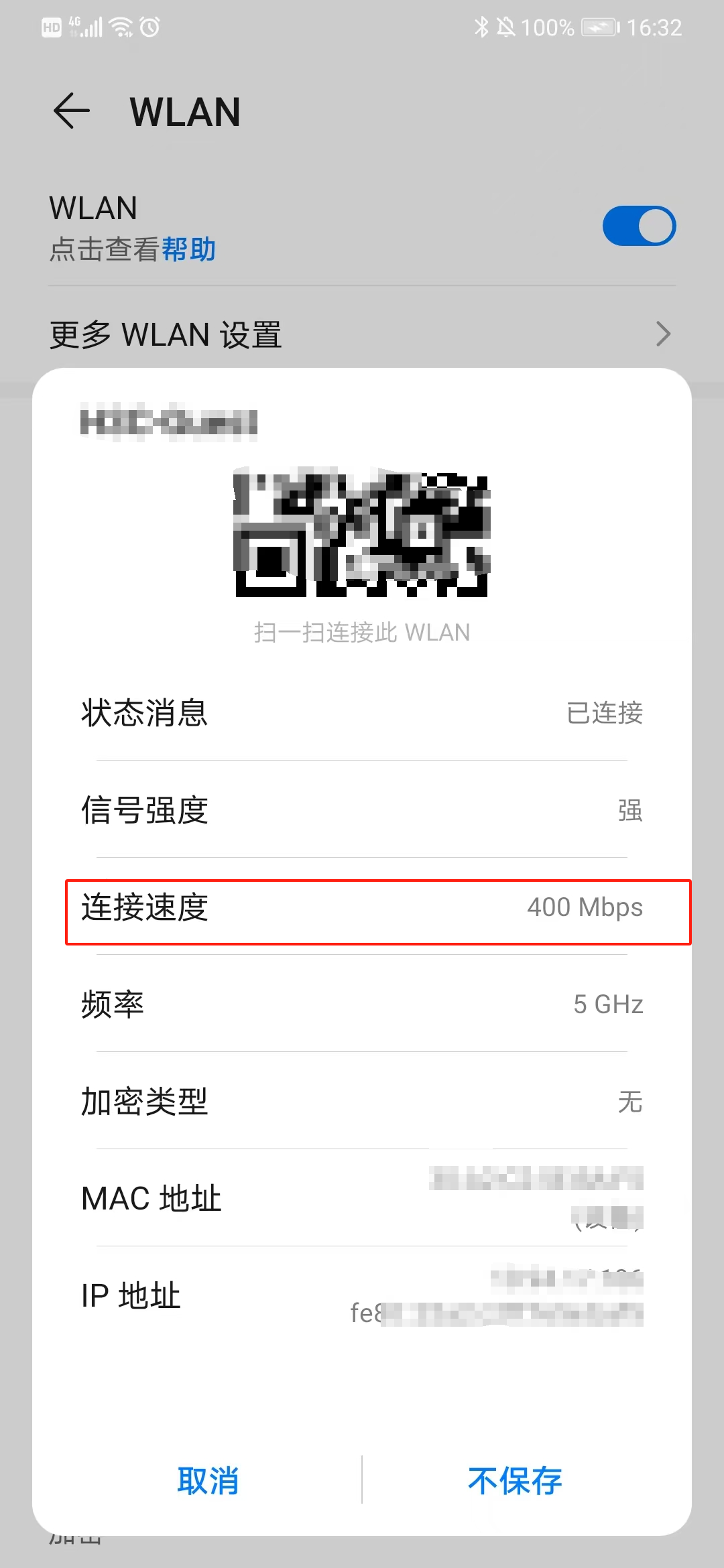Turn off the WLAN switch

tap(638, 226)
